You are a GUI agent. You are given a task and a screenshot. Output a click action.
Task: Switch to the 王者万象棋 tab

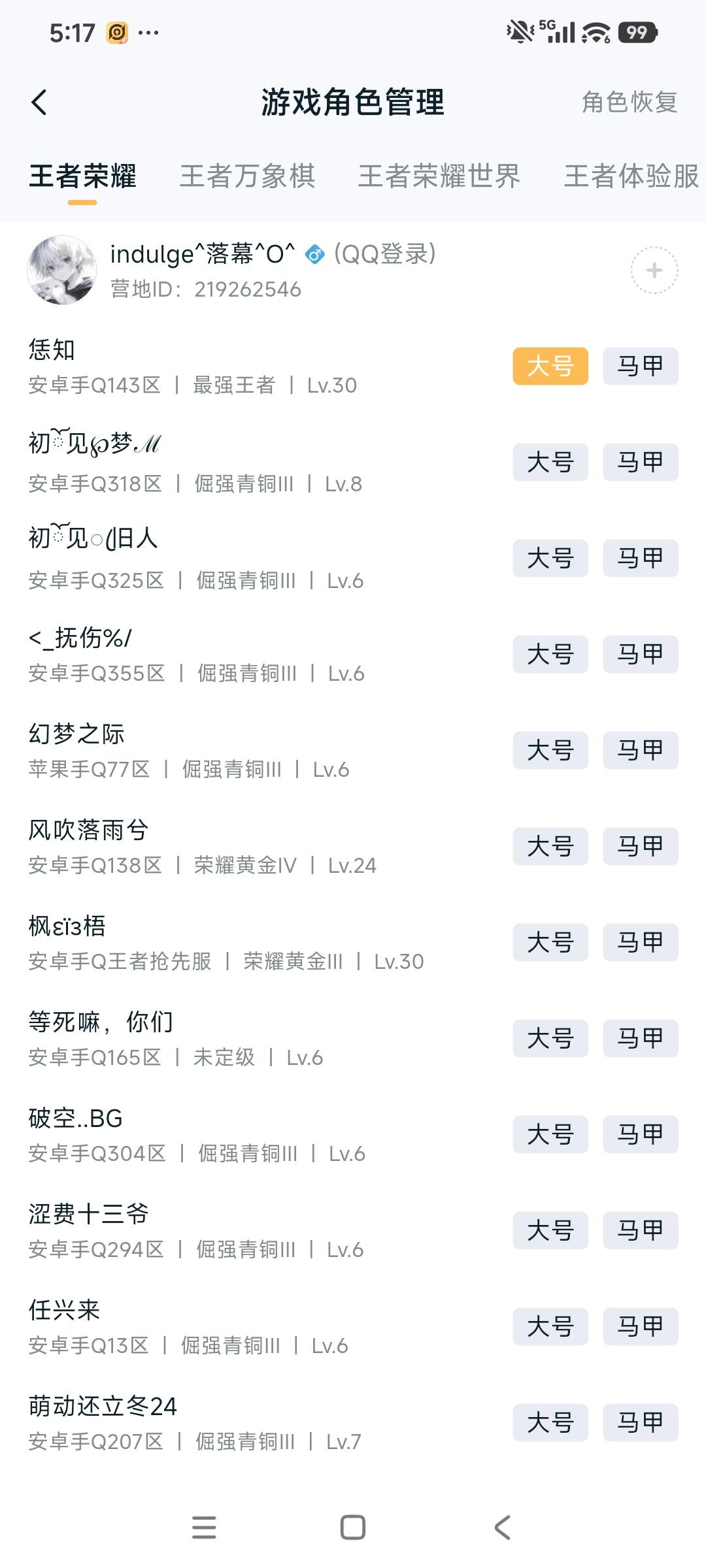point(248,177)
